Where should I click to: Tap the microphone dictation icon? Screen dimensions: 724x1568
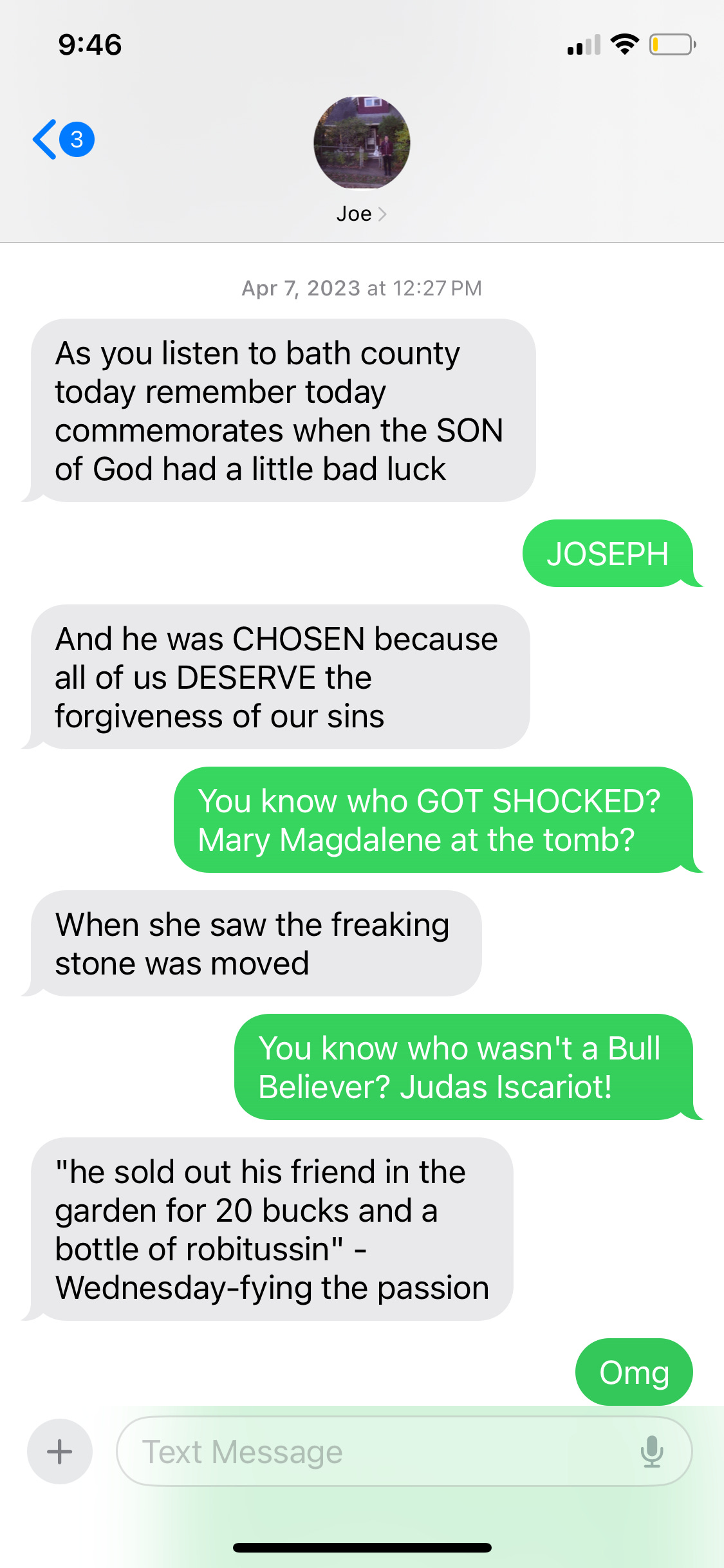point(654,1452)
